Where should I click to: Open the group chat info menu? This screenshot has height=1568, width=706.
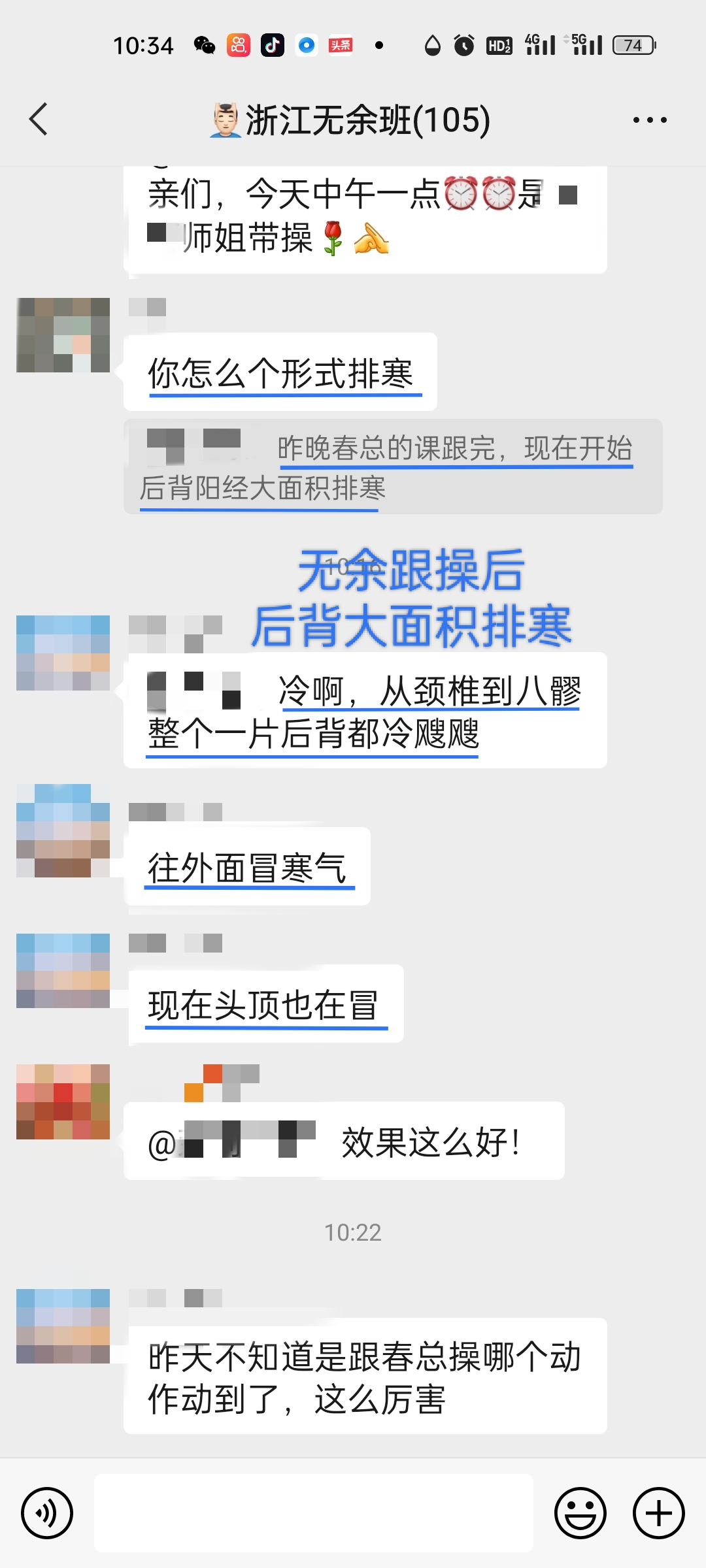coord(649,120)
